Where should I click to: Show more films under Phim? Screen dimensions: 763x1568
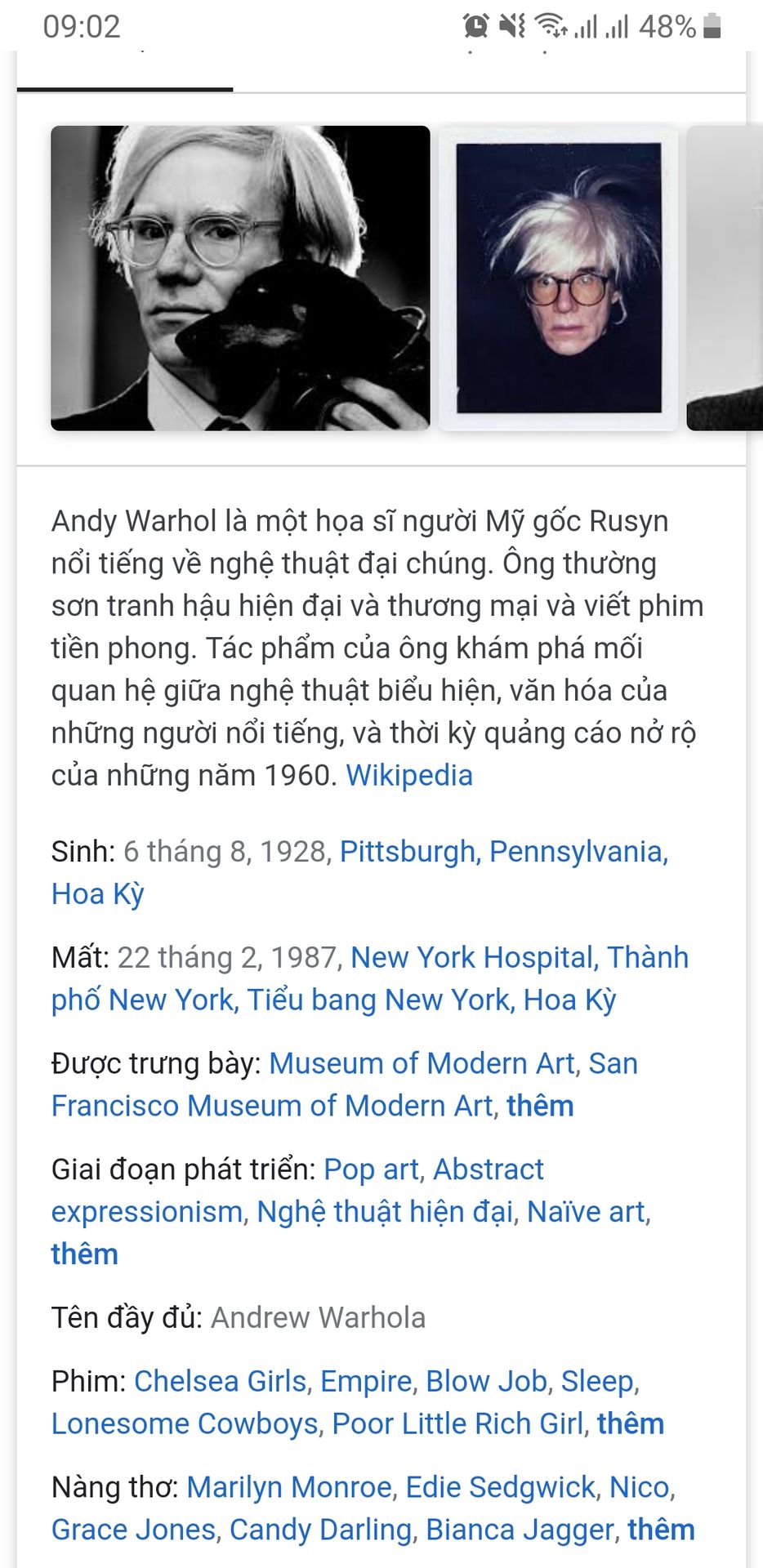coord(630,1423)
